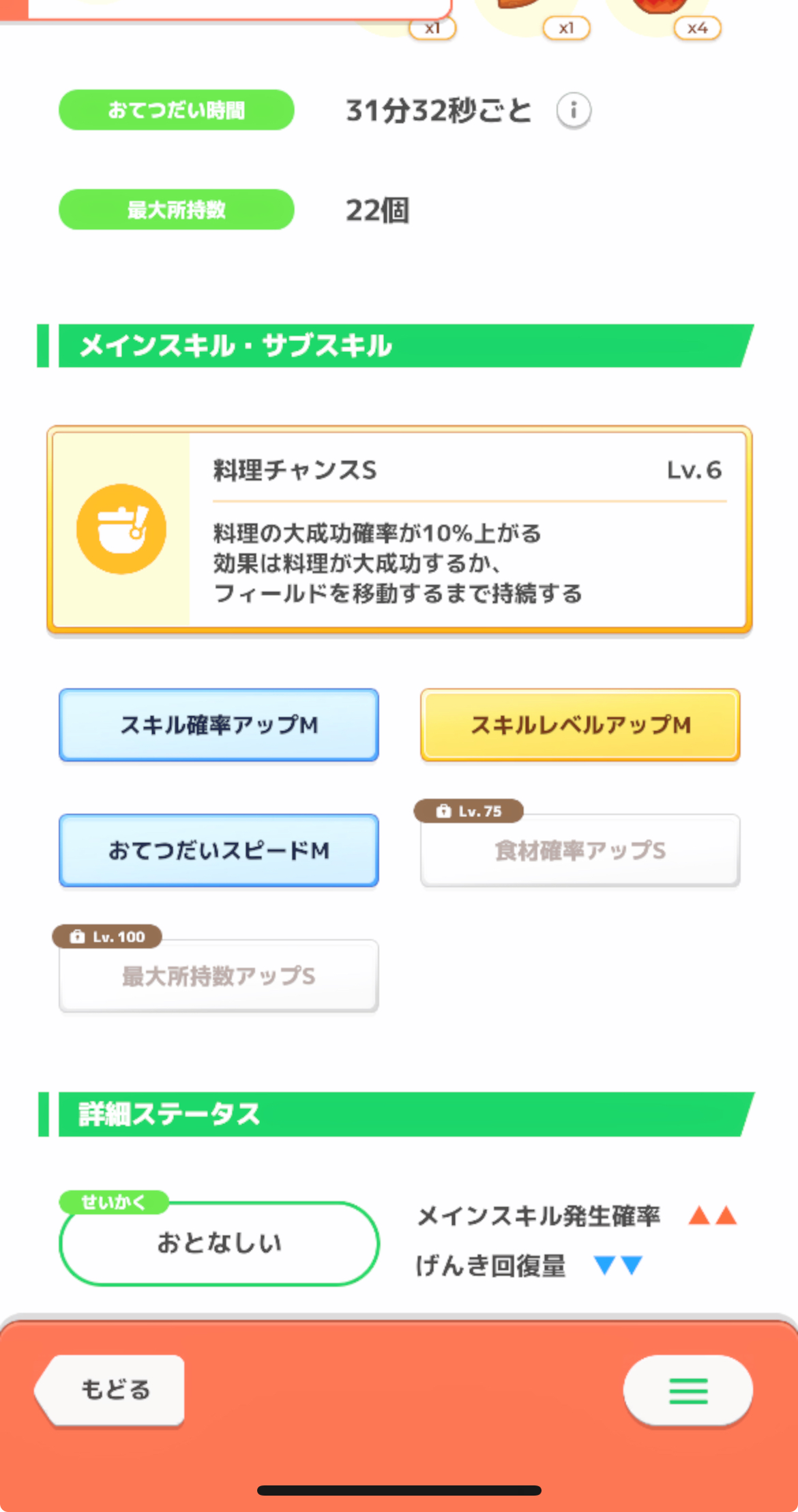
Task: View the locked 最大所持数アップS sub skill
Action: tap(218, 975)
